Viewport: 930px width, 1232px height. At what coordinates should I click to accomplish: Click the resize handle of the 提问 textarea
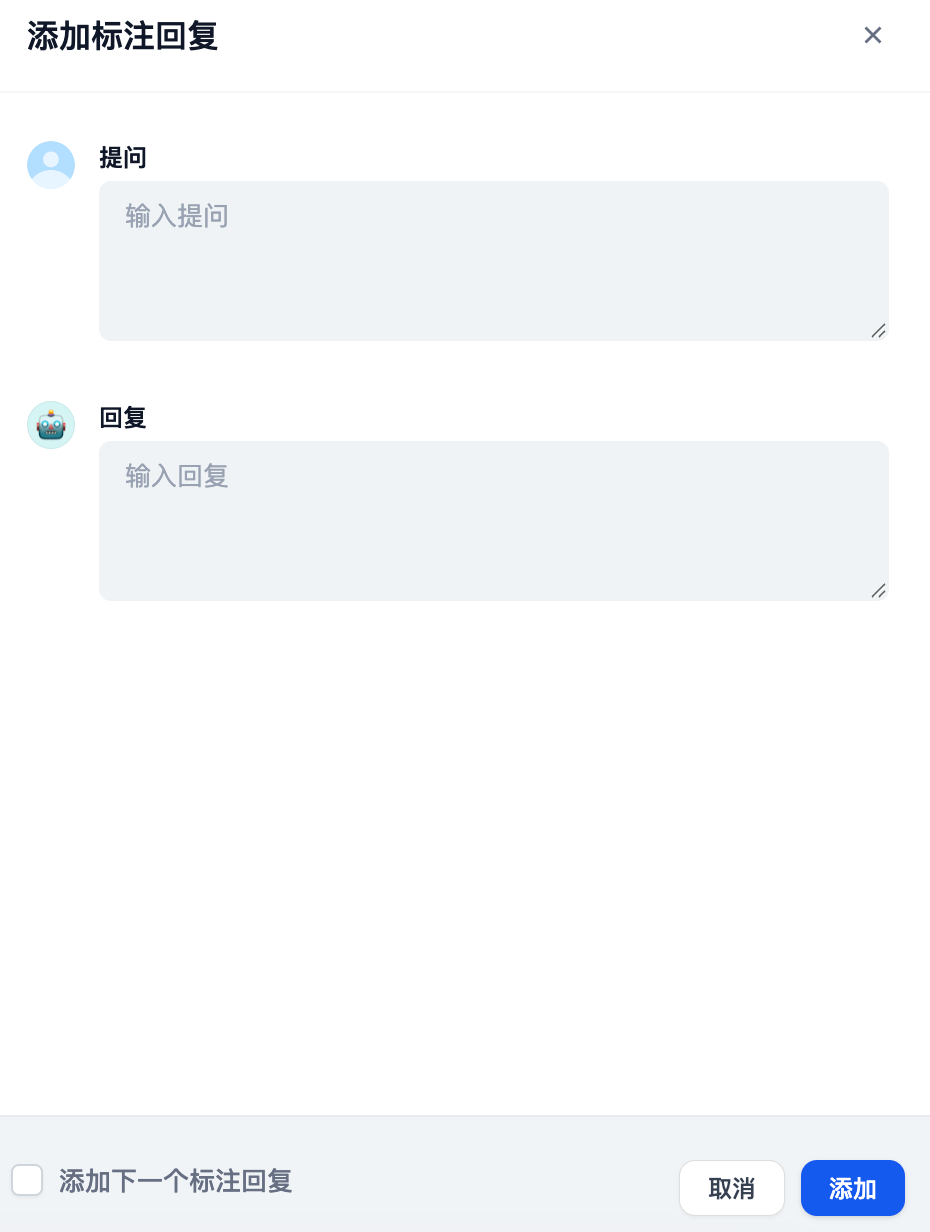click(x=878, y=331)
